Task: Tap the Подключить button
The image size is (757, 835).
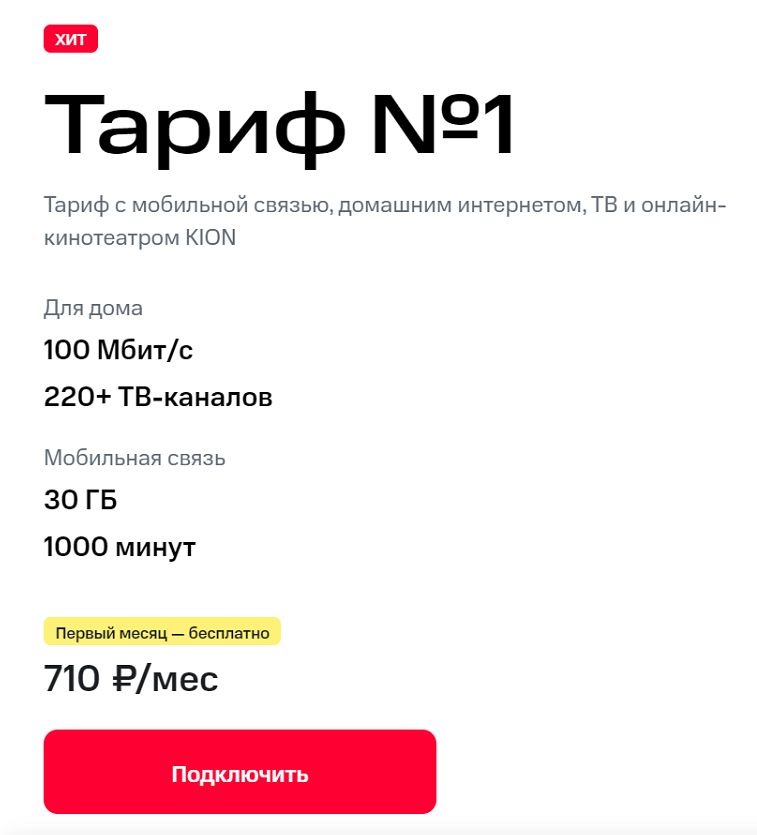Action: pyautogui.click(x=240, y=772)
